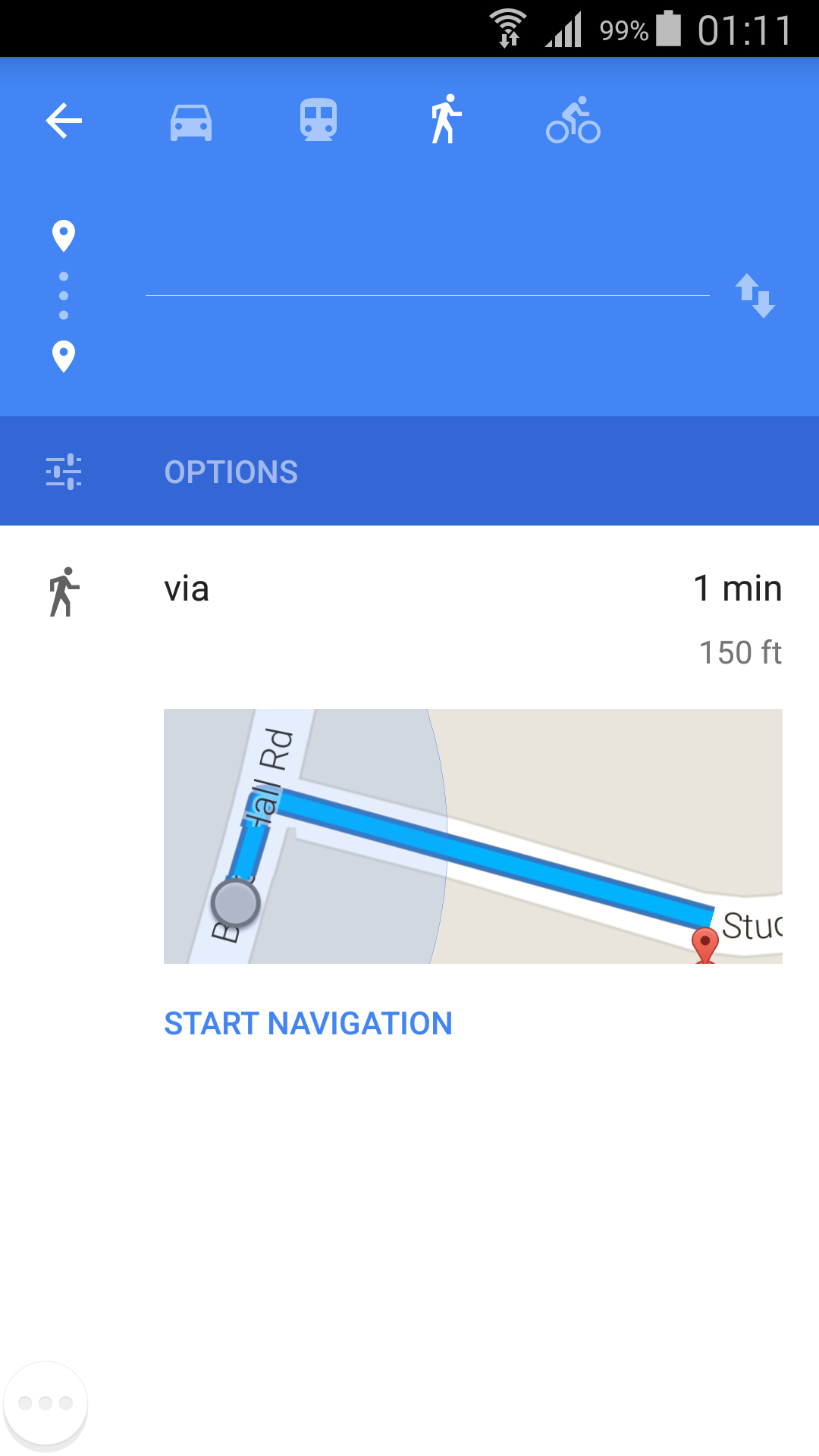The image size is (819, 1456).
Task: Tap the destination location pin icon
Action: (64, 356)
